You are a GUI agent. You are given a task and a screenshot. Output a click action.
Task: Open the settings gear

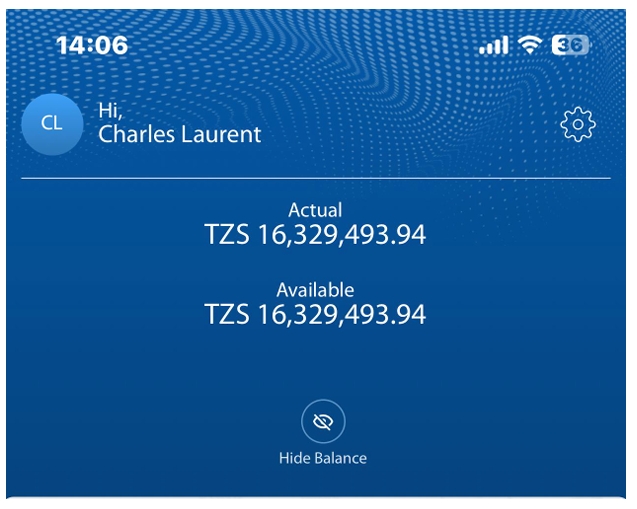(x=578, y=124)
